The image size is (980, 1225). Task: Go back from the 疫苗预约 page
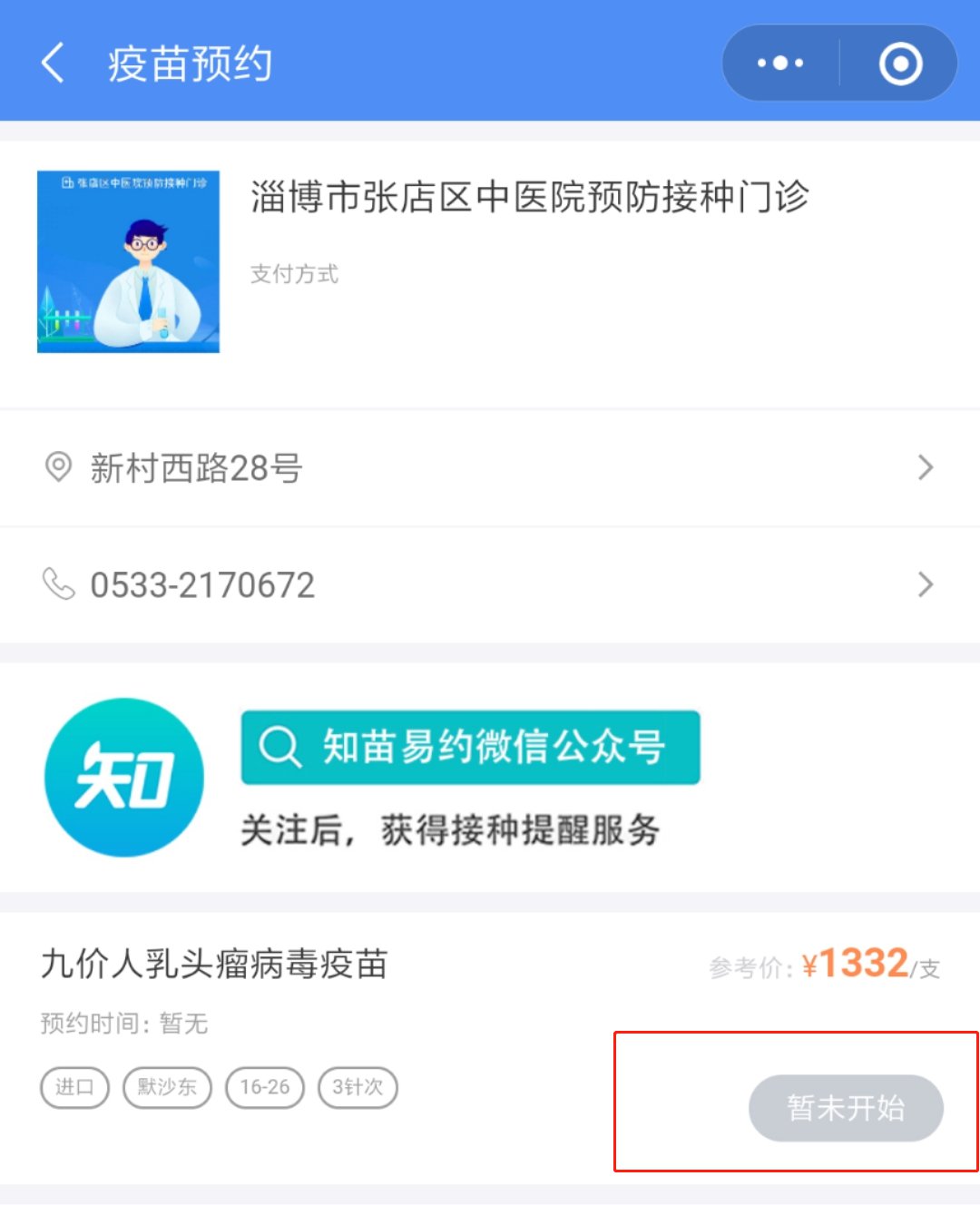(x=53, y=64)
